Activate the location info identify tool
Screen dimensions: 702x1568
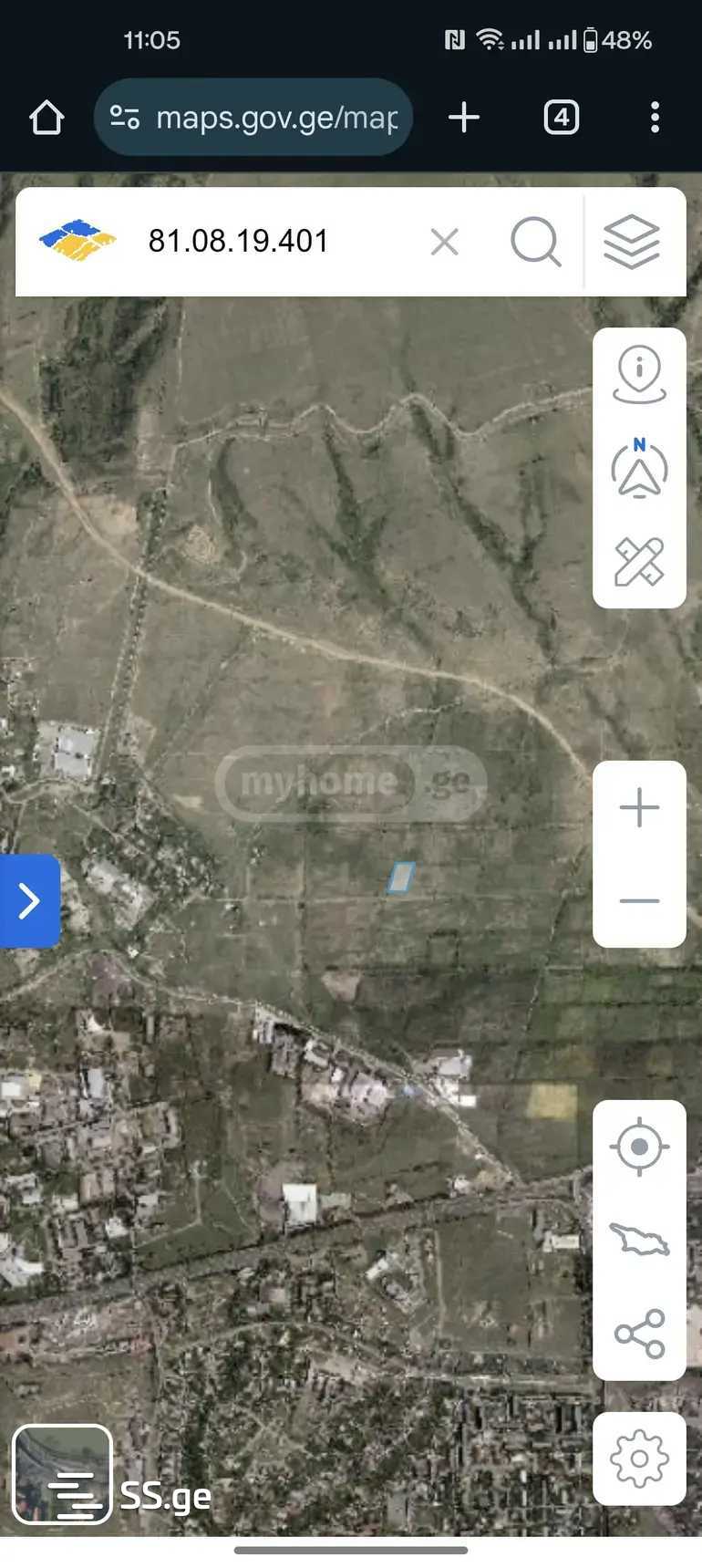click(639, 375)
